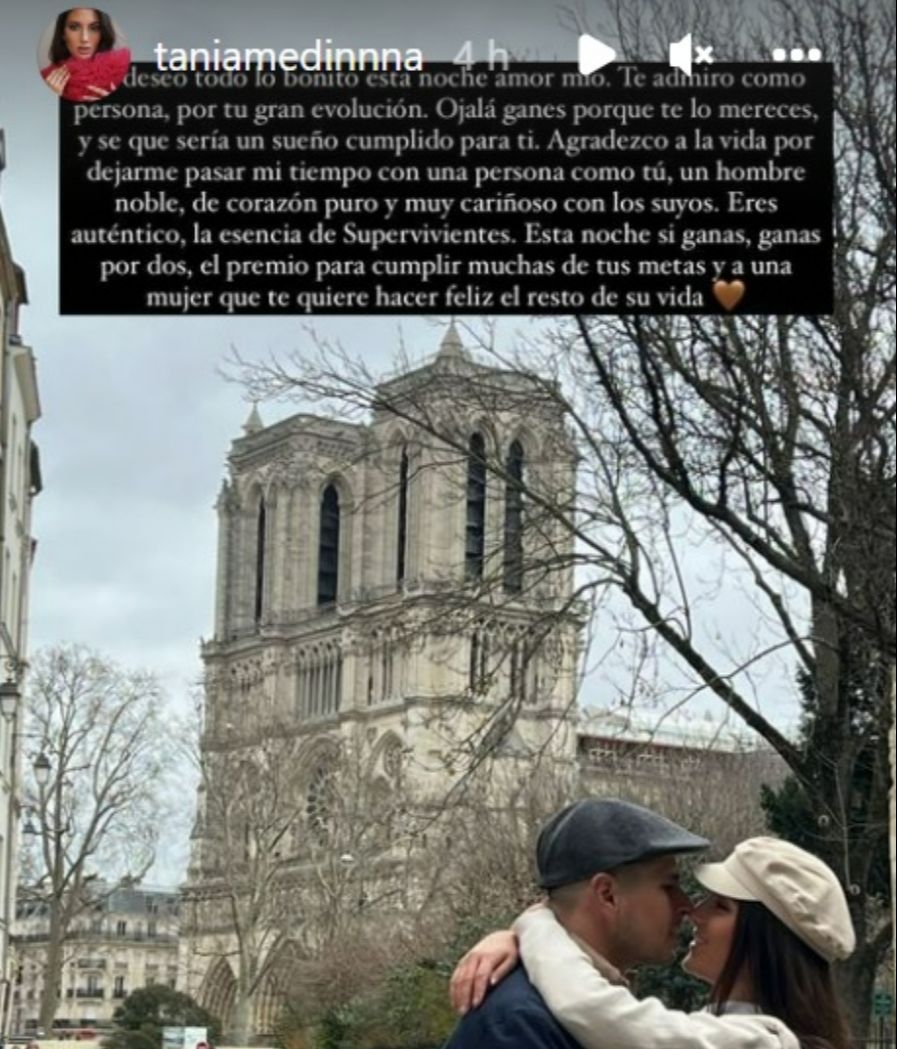Open the taniamedinnna username link
This screenshot has width=897, height=1049.
[288, 56]
